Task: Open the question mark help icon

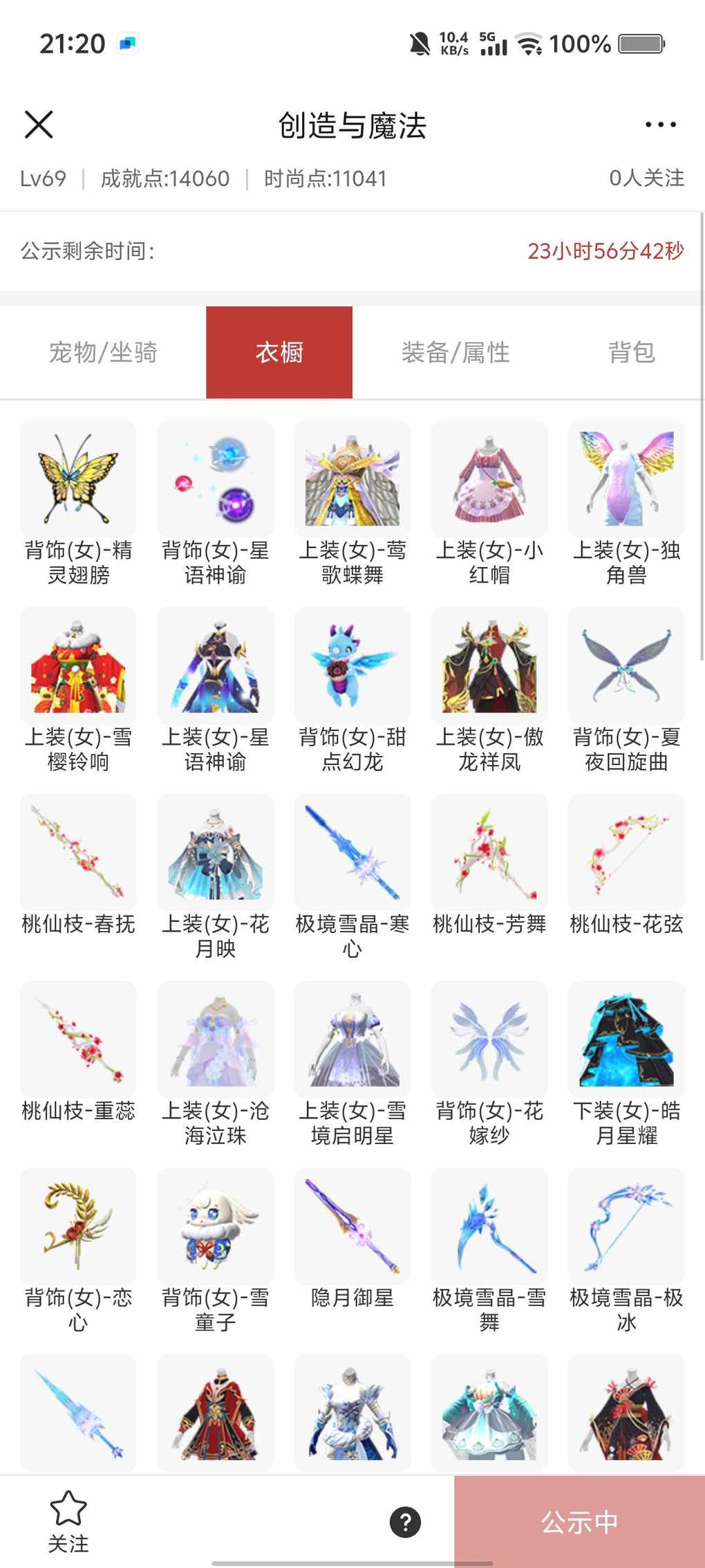Action: (x=406, y=1522)
